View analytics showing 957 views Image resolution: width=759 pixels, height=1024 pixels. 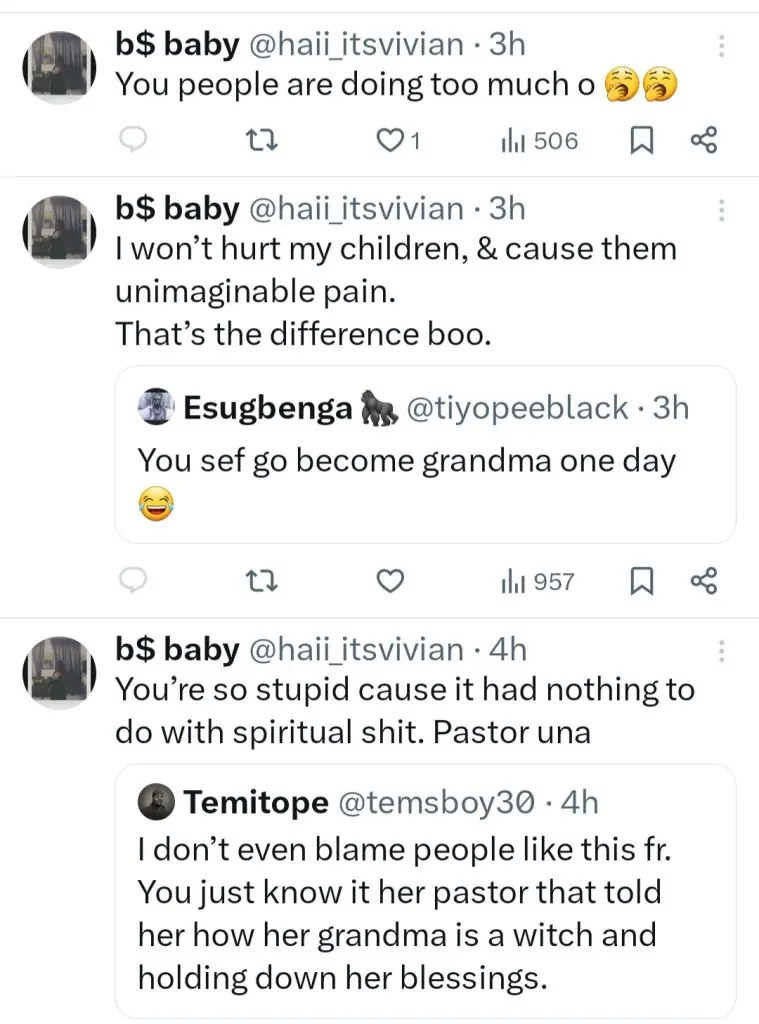pyautogui.click(x=538, y=581)
